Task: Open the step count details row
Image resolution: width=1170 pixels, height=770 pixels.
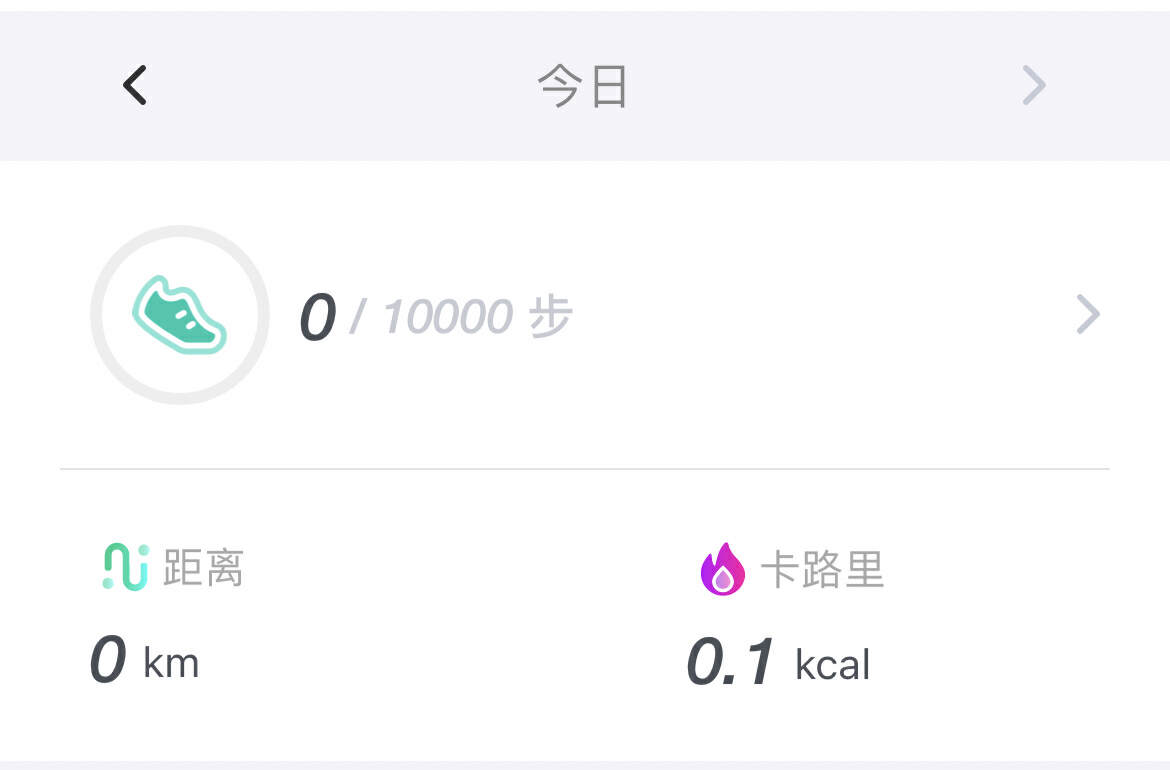Action: [x=1087, y=315]
